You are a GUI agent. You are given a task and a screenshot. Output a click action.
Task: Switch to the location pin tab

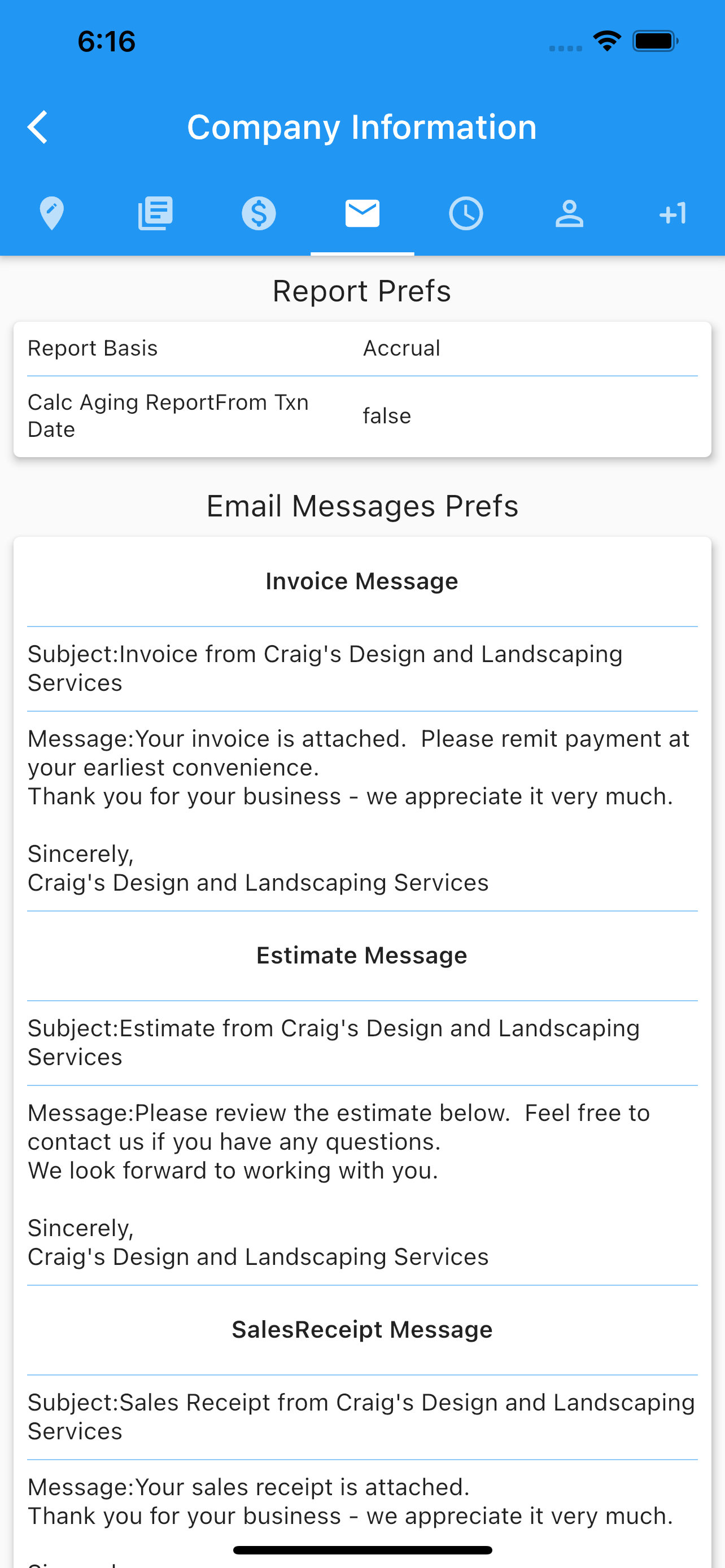point(52,214)
